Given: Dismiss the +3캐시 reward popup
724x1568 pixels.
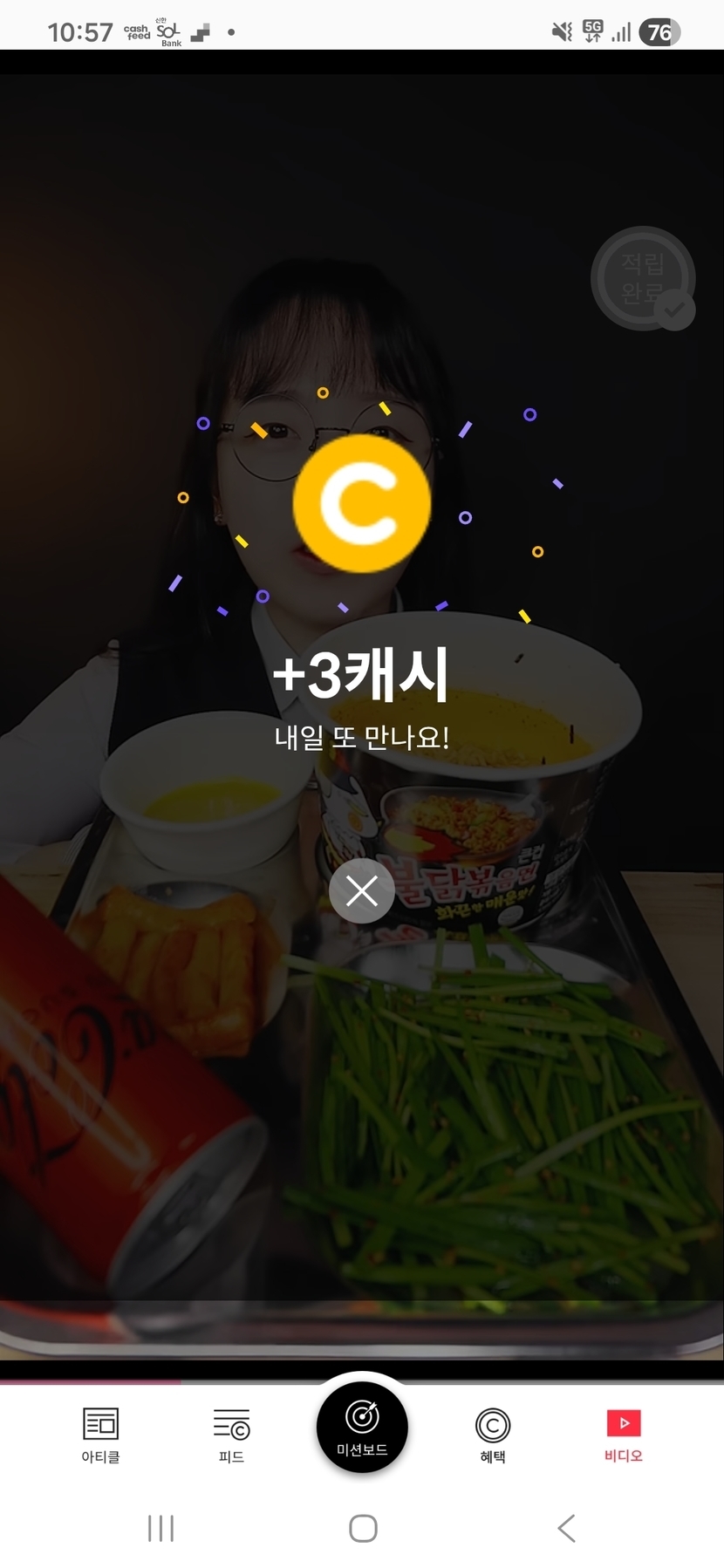Looking at the screenshot, I should click(x=362, y=890).
